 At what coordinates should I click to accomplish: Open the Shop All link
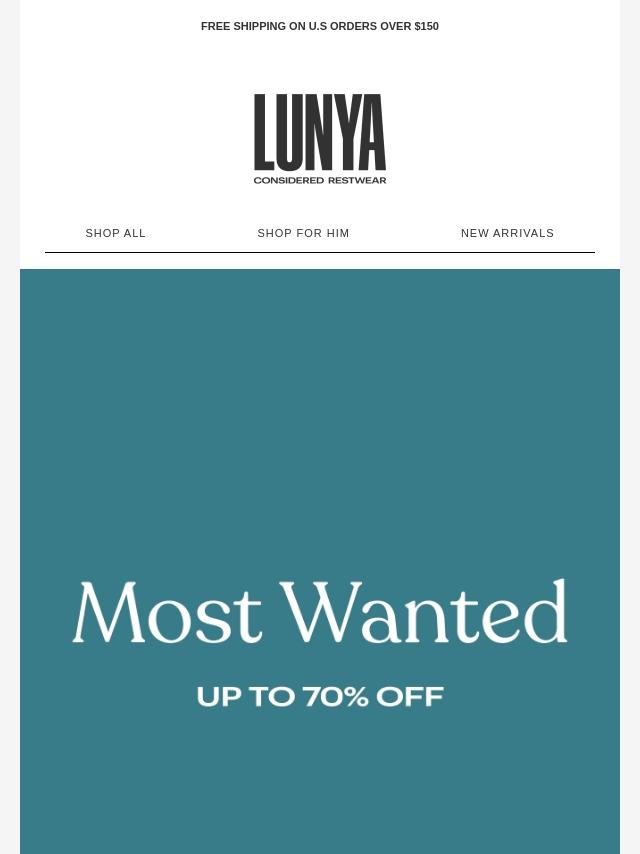(x=116, y=233)
